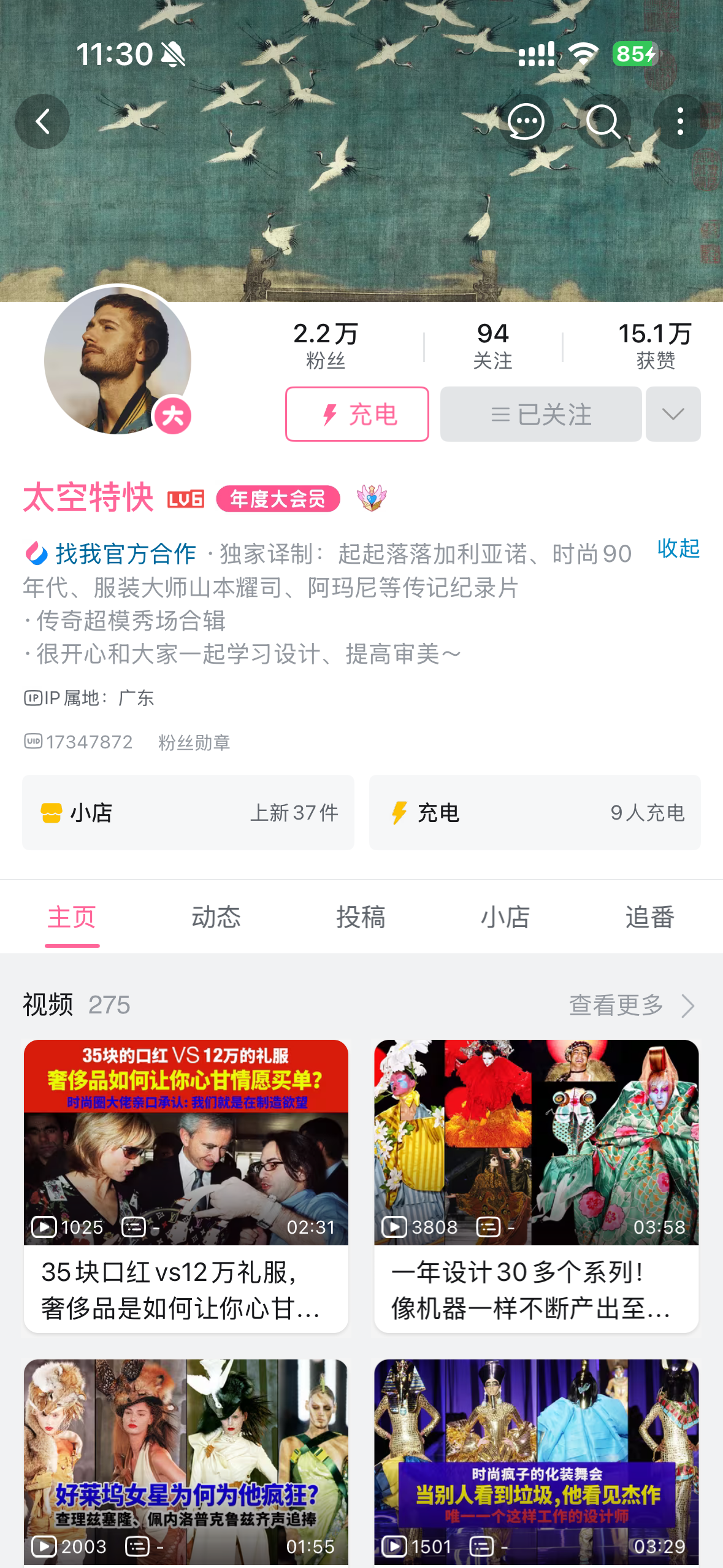This screenshot has width=723, height=1568.
Task: Expand the dropdown arrow beside 已关注
Action: click(x=673, y=414)
